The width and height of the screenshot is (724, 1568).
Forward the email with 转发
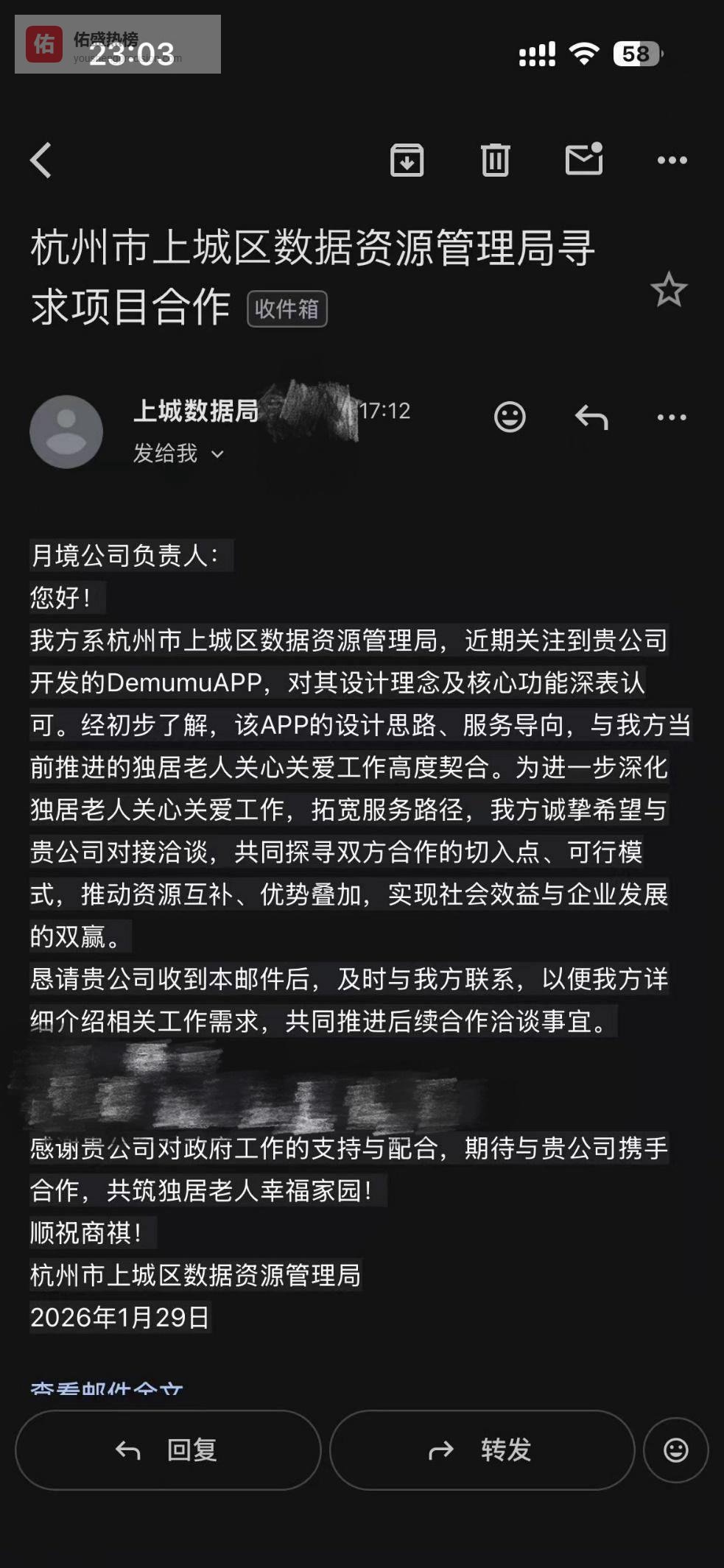pos(482,1449)
